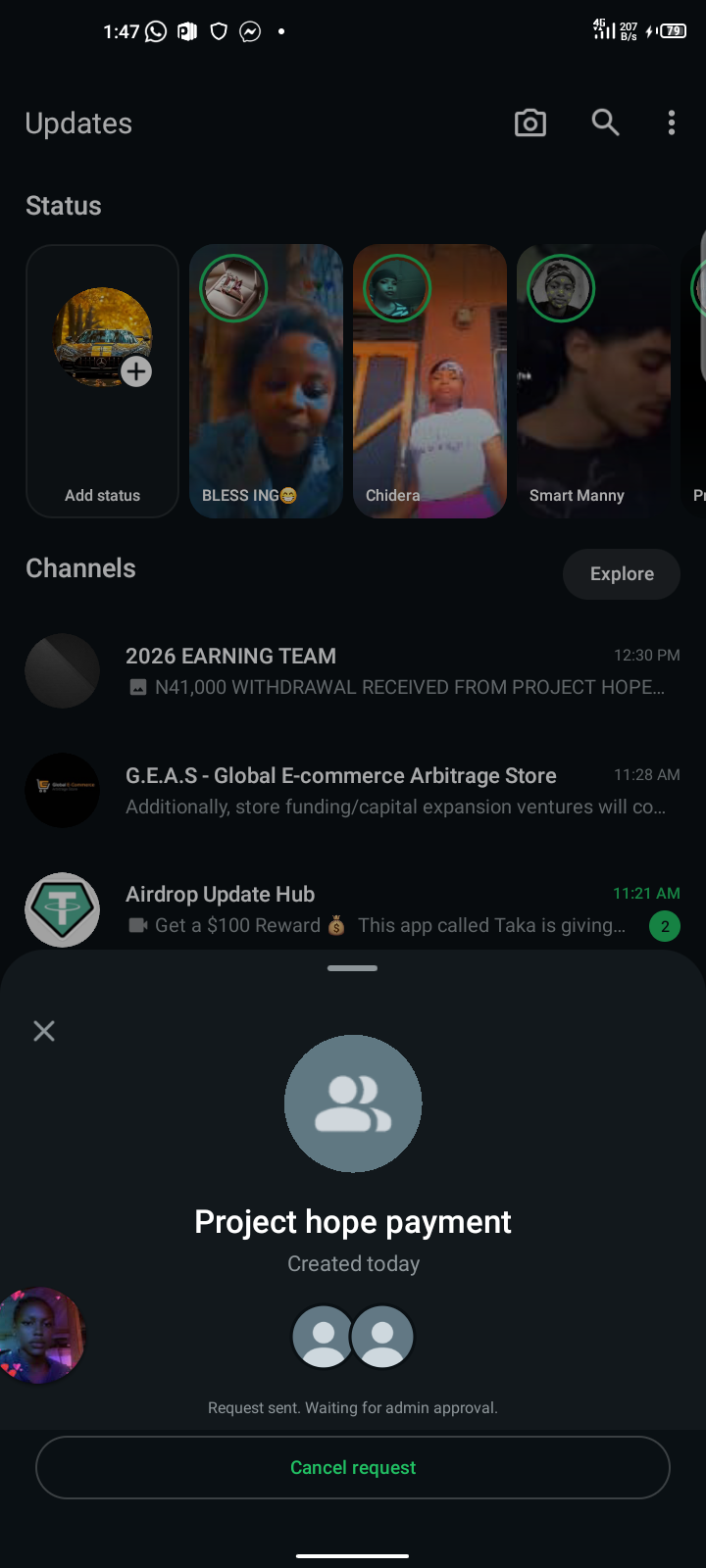Open the three-dot overflow menu
The image size is (706, 1568).
click(672, 122)
